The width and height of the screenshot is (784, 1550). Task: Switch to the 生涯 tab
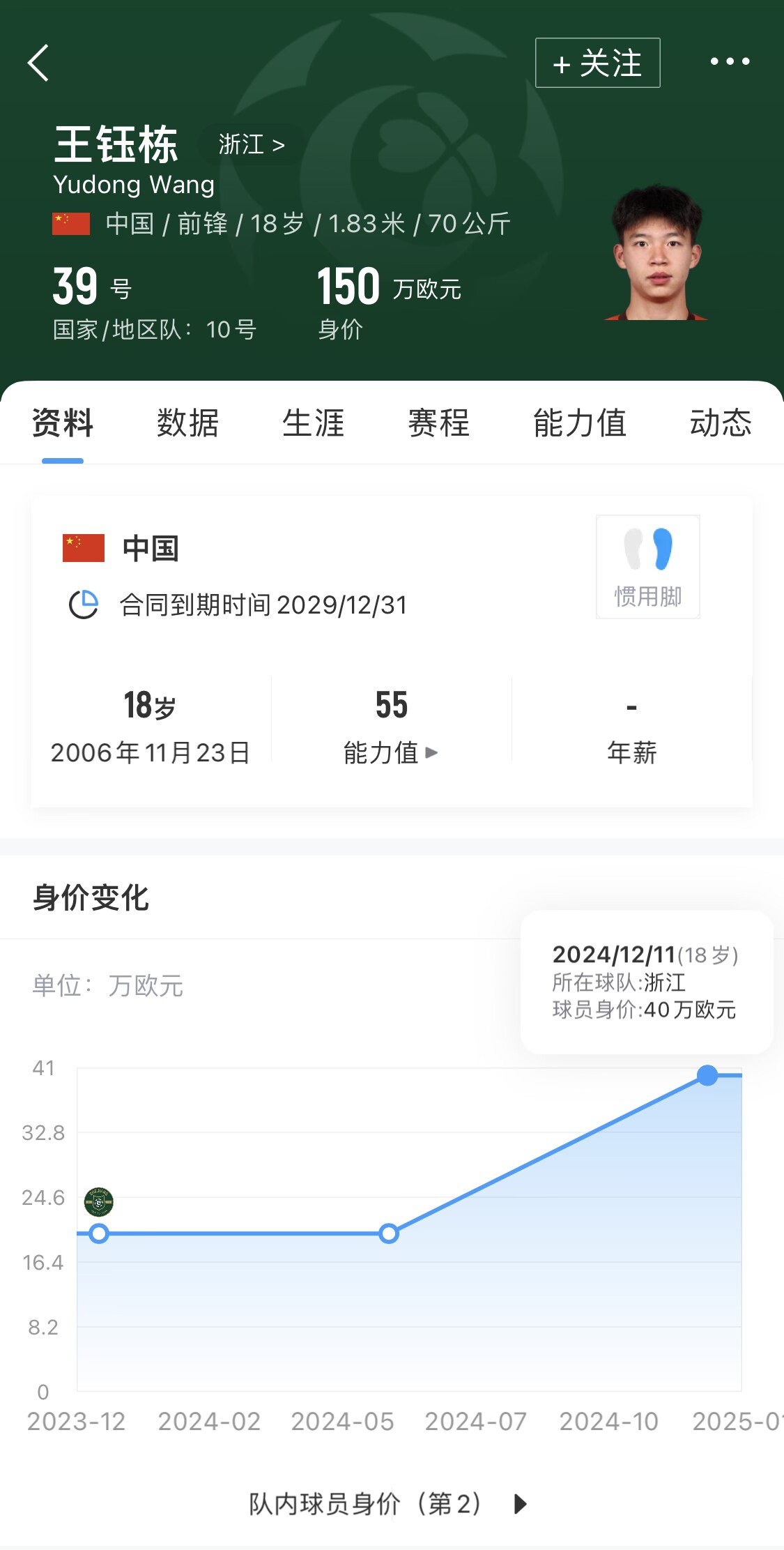coord(314,423)
